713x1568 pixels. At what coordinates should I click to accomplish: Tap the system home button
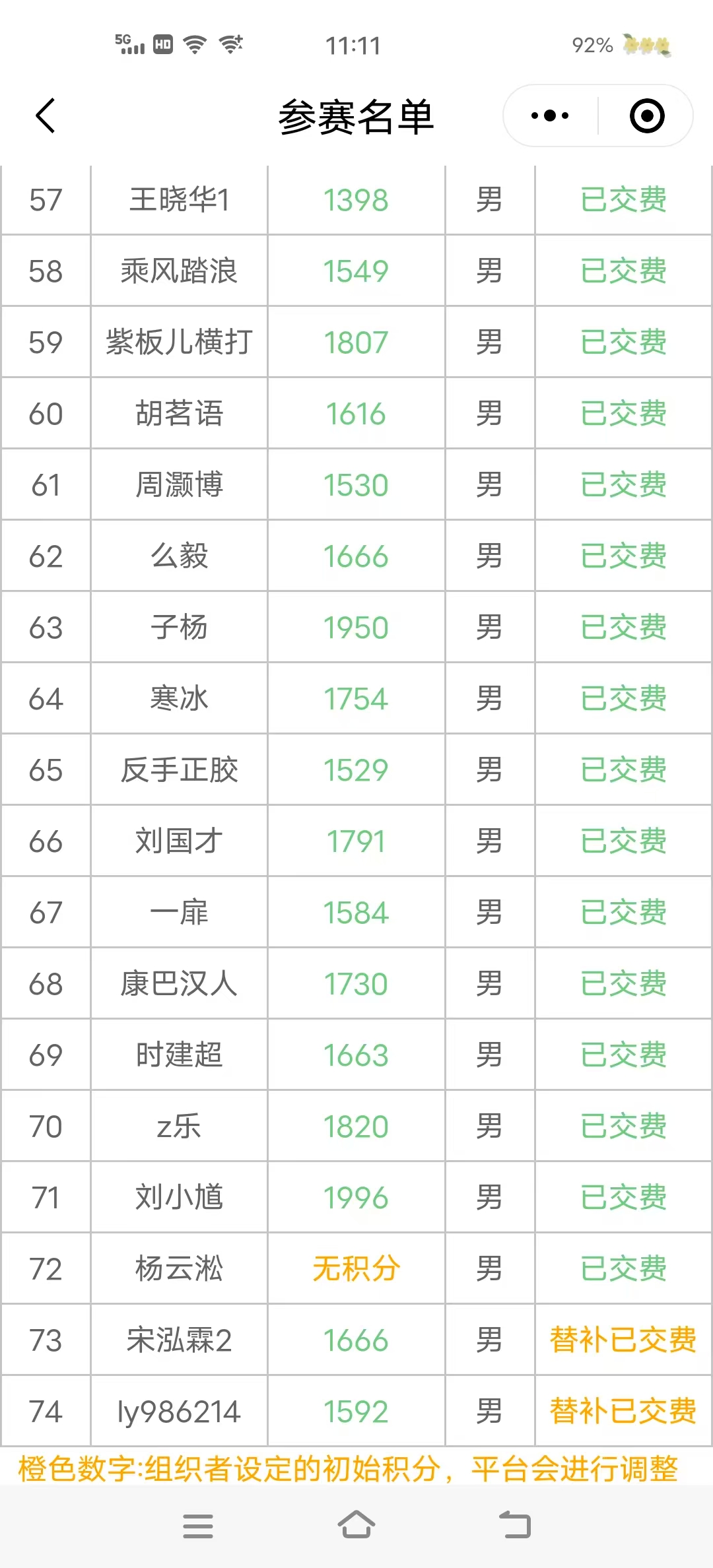click(x=356, y=1524)
